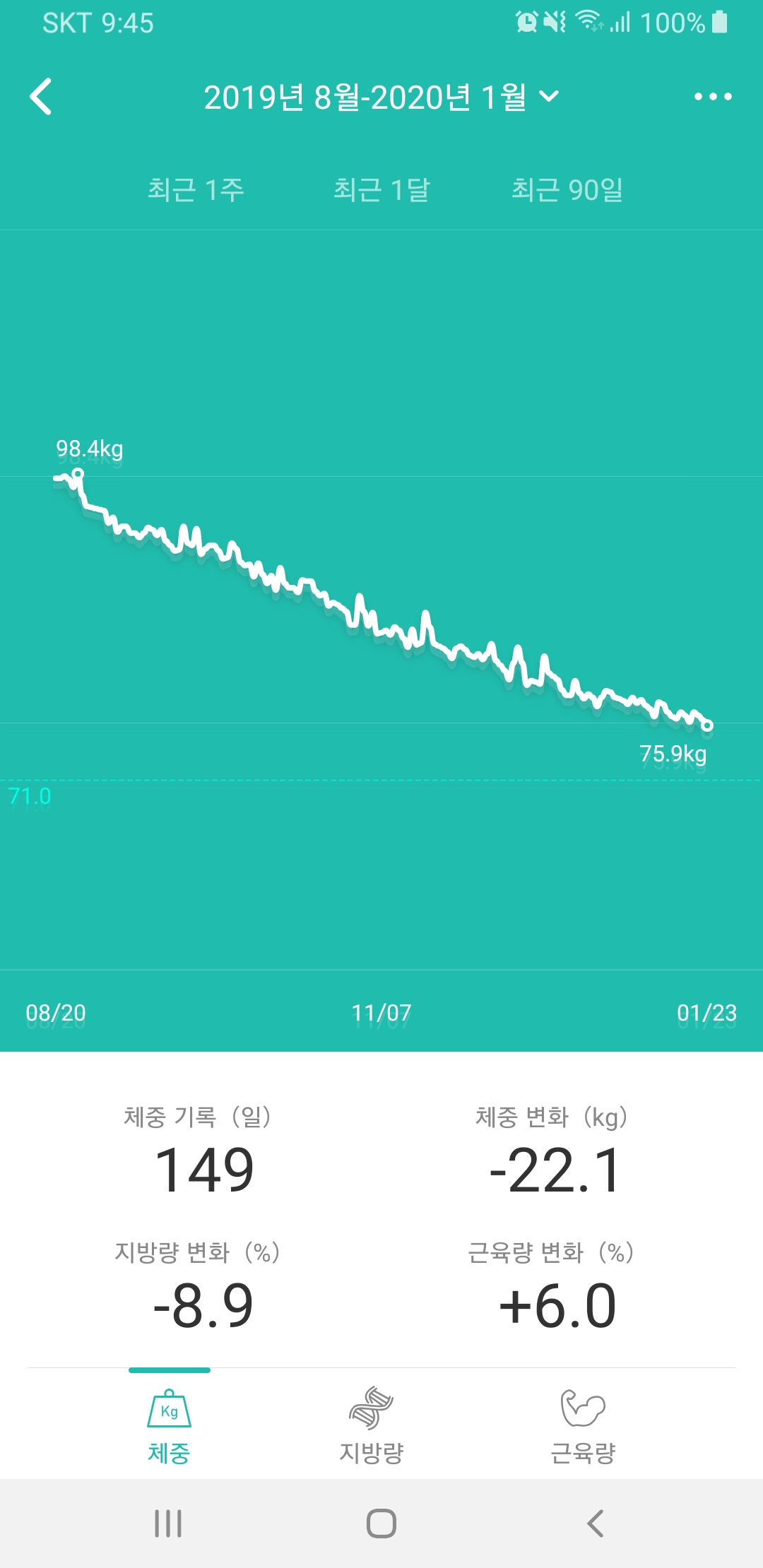Screen dimensions: 763x1568
Task: Open recent apps from the navigation bar
Action: [x=168, y=1524]
